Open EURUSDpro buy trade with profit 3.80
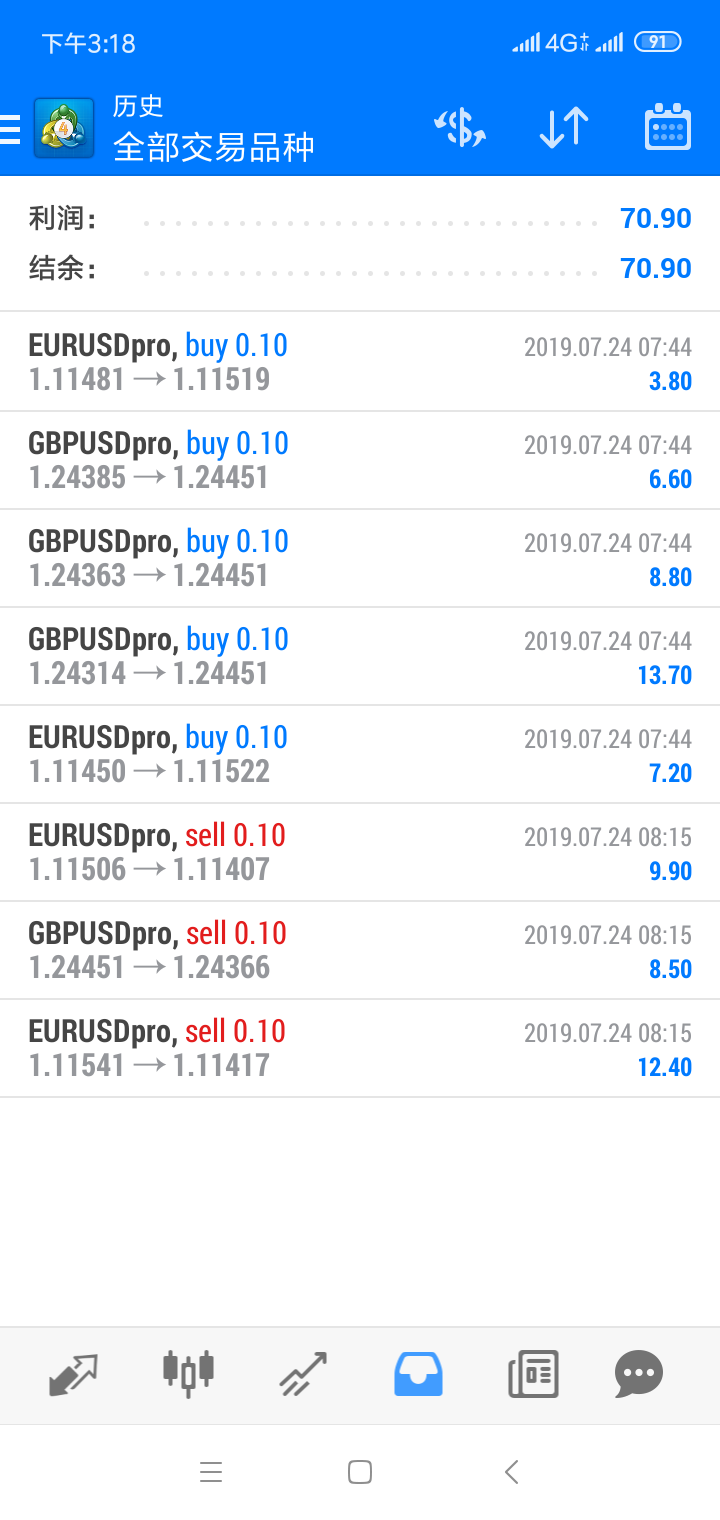 pos(360,362)
